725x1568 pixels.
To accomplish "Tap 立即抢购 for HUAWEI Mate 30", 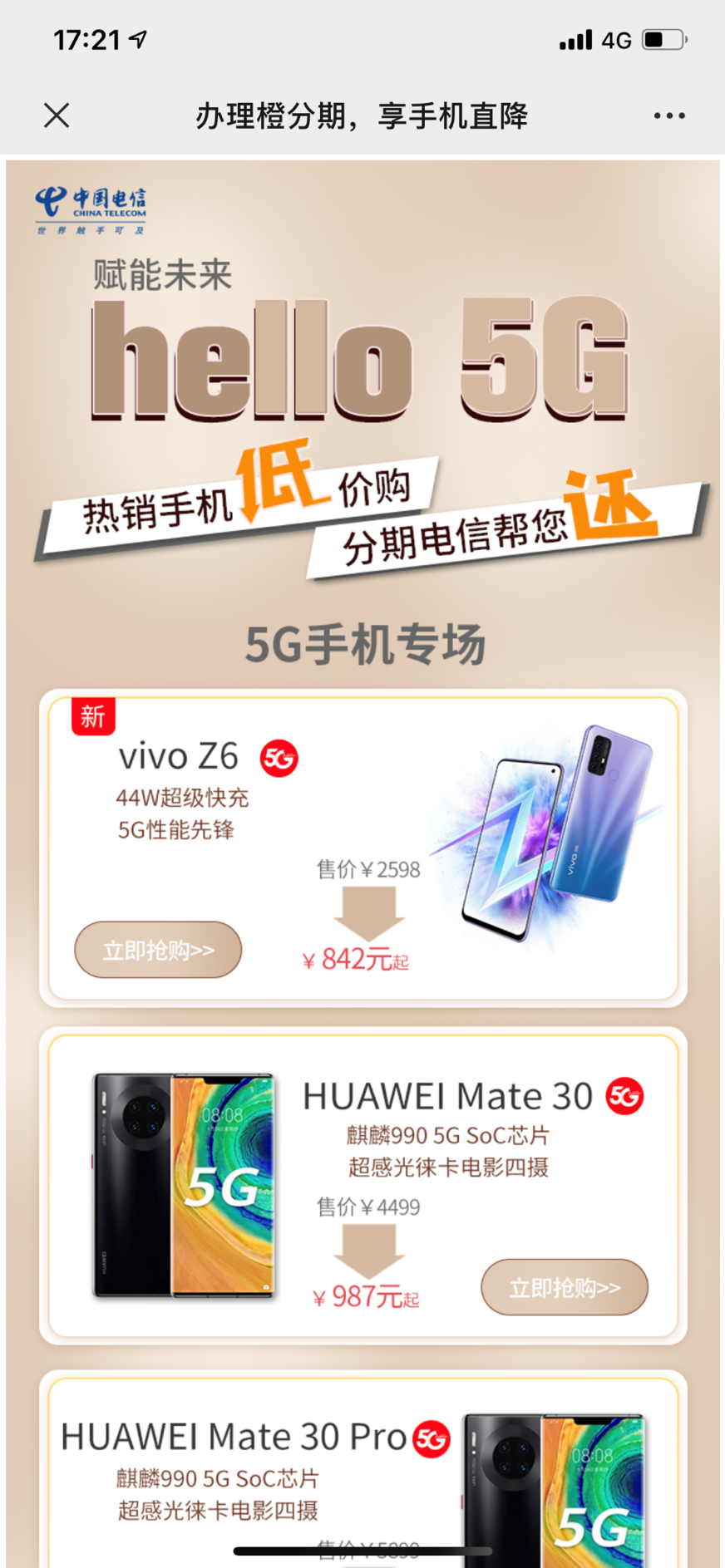I will click(x=564, y=1287).
